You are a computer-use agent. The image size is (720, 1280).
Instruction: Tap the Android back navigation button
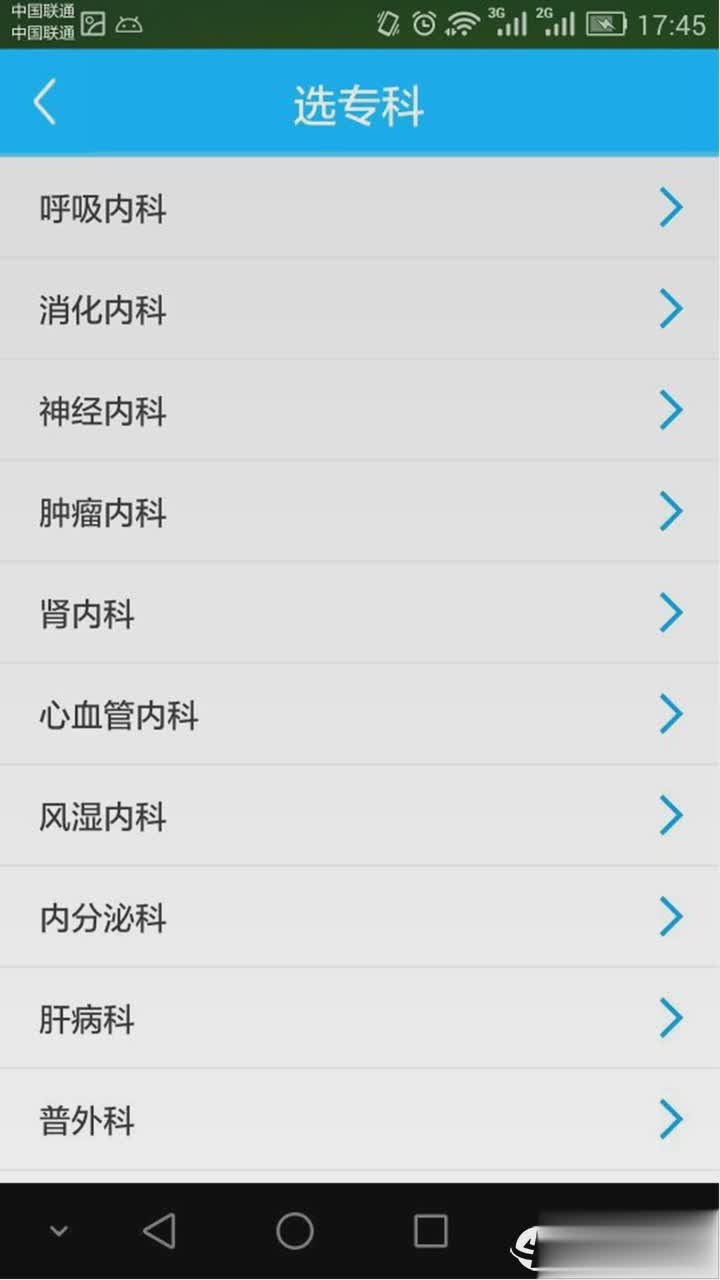(162, 1231)
